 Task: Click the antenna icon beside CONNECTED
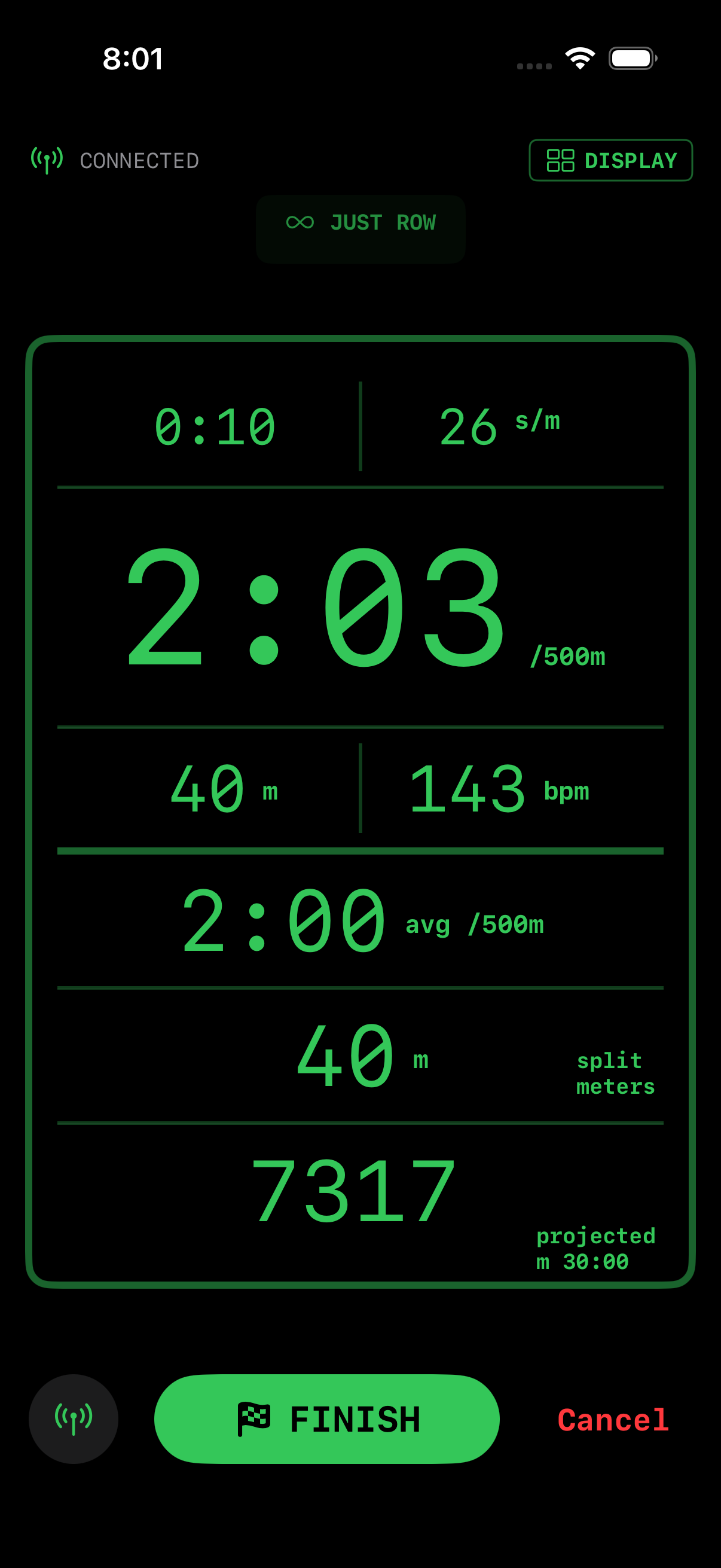point(46,160)
